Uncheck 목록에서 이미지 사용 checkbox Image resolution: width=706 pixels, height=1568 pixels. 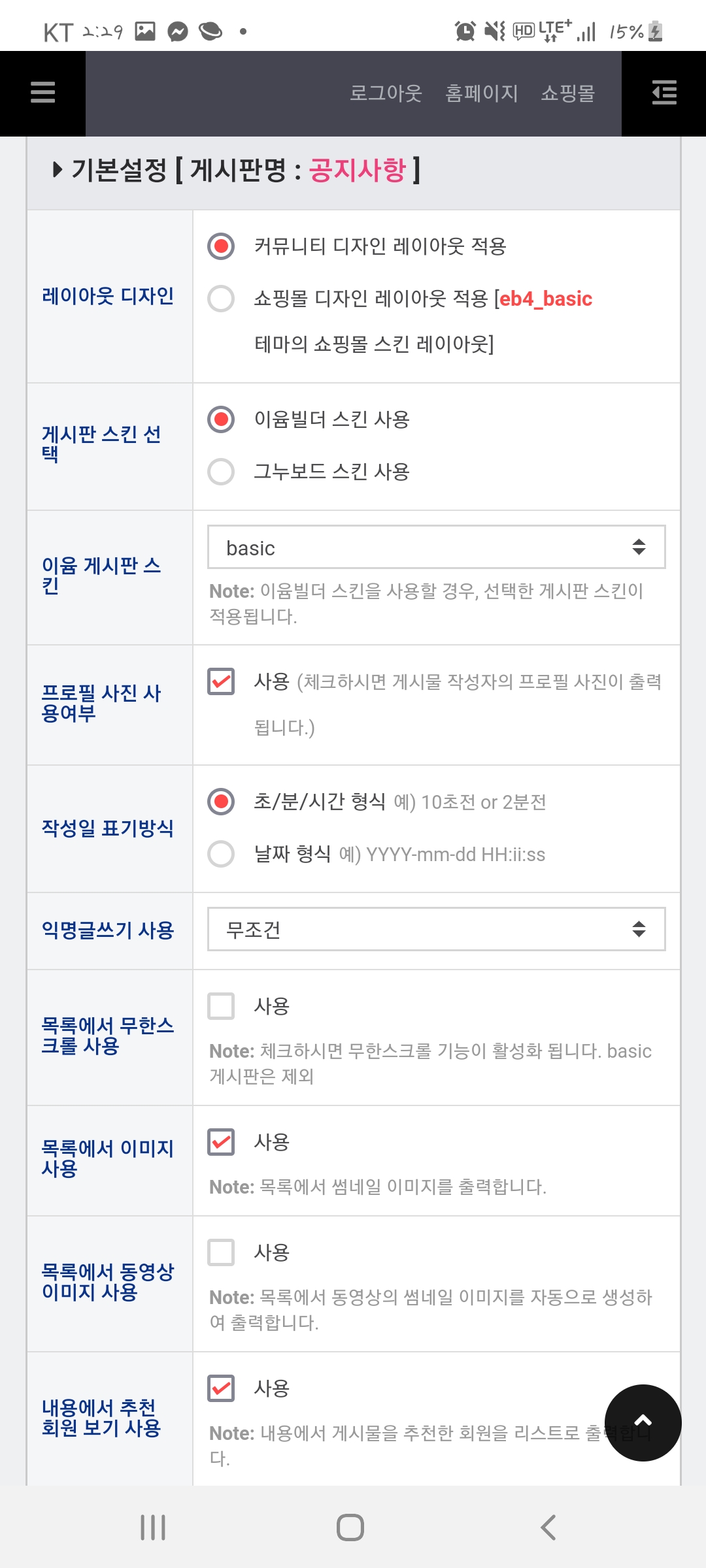tap(221, 1142)
